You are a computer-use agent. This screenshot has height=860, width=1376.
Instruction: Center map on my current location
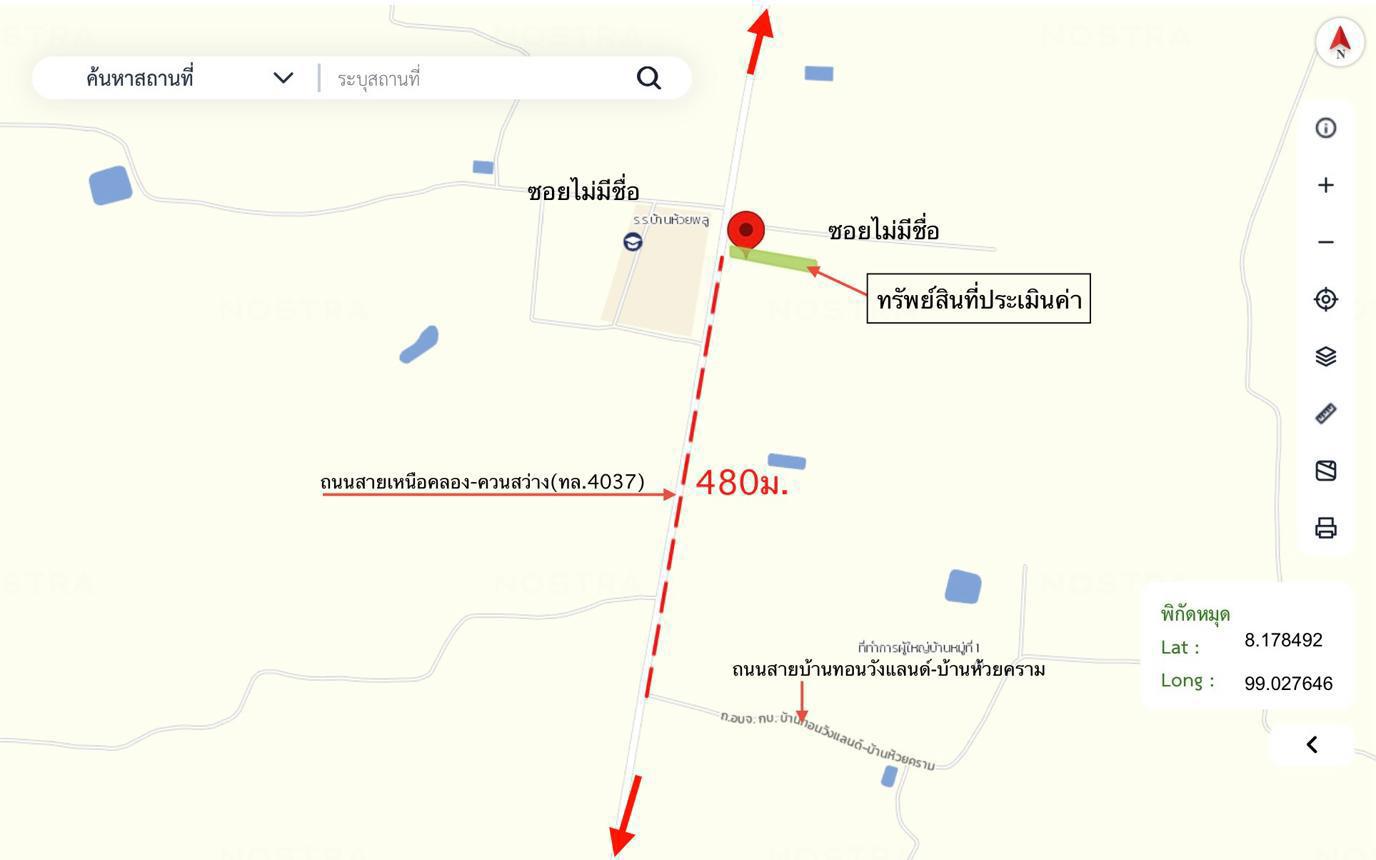coord(1326,299)
